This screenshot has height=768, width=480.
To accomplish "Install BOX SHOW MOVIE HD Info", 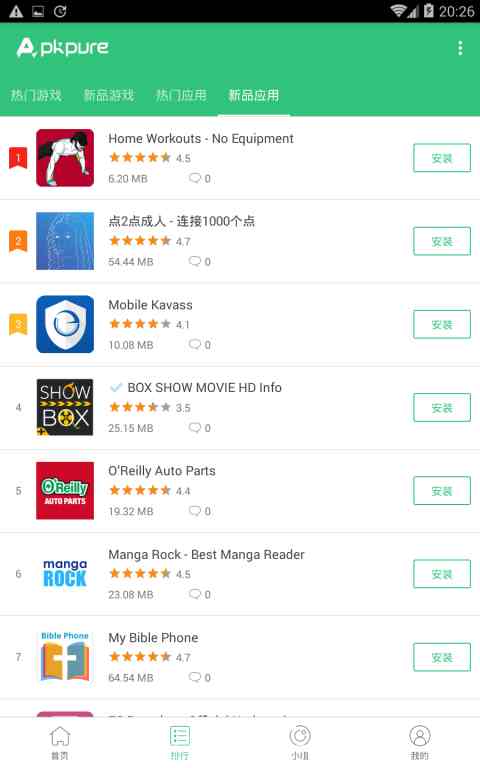I will coord(442,408).
